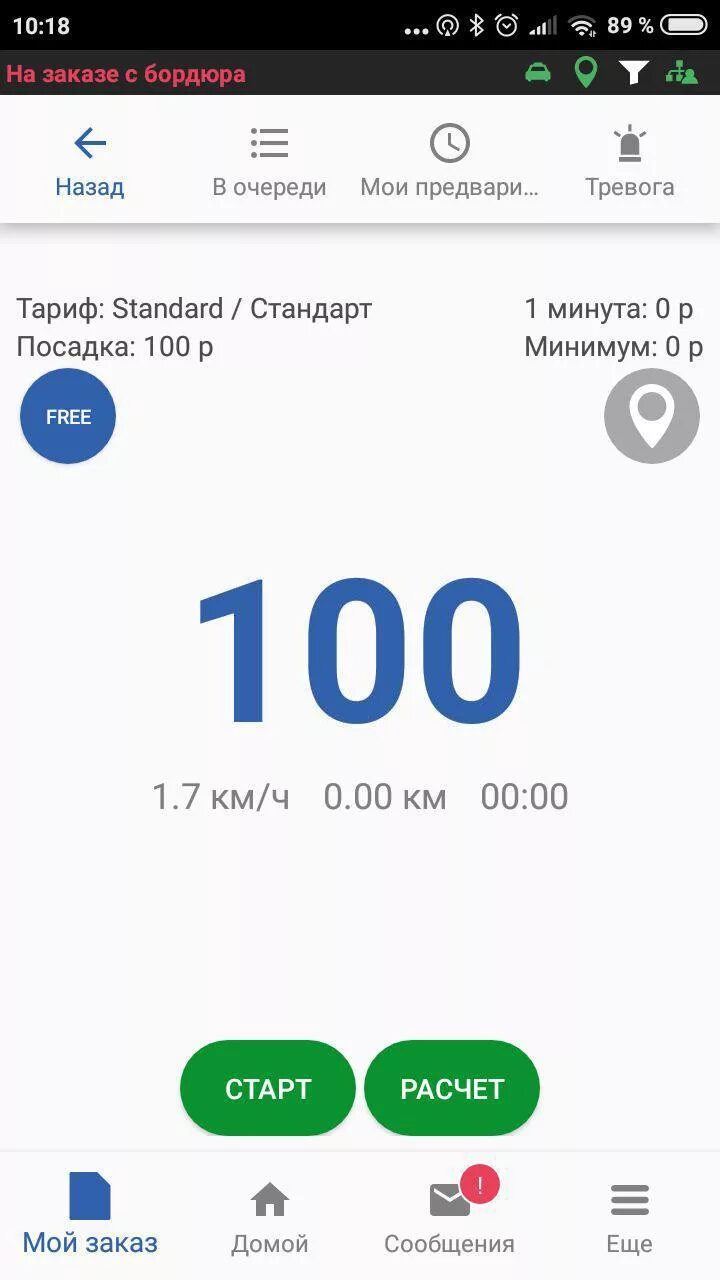
Task: Open the В очереди queue list
Action: 269,160
